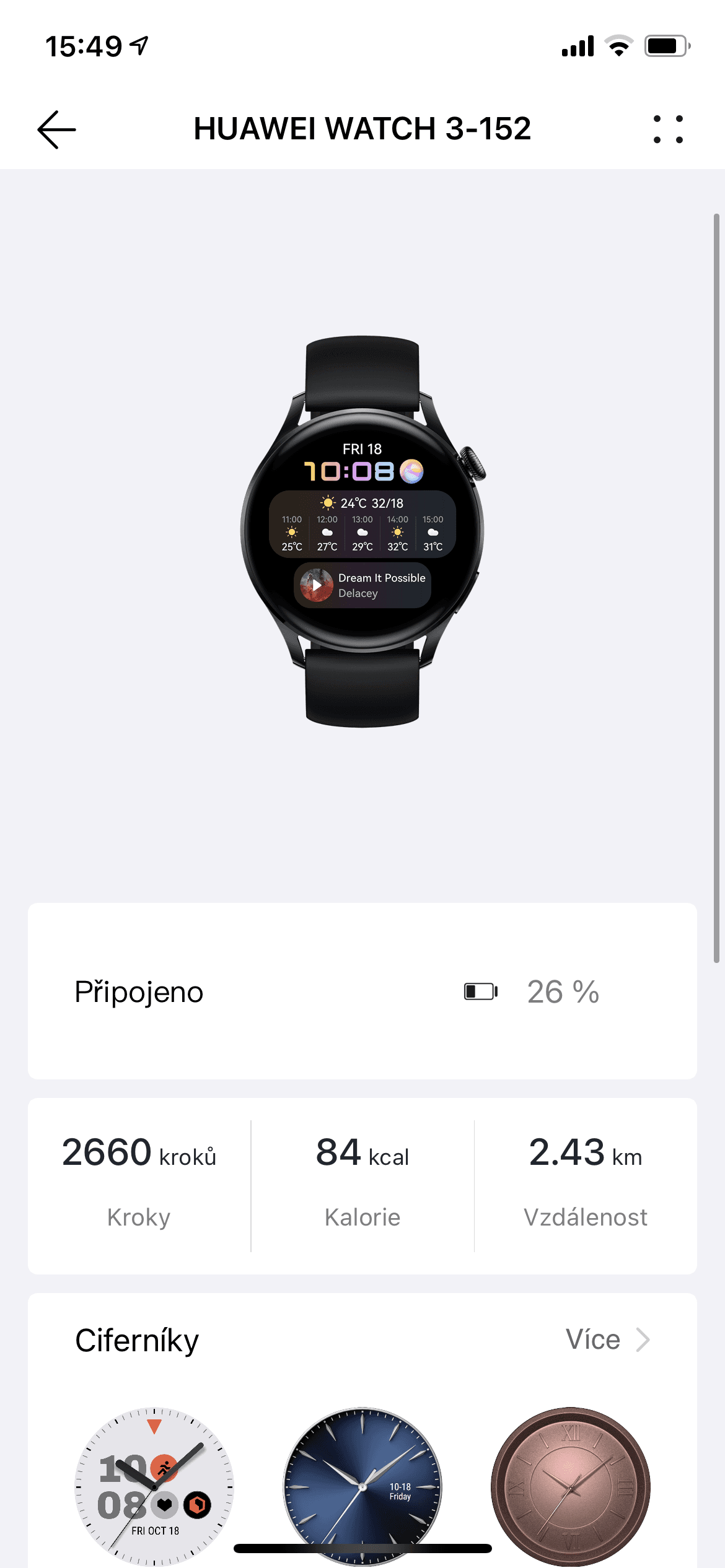The height and width of the screenshot is (1568, 725).
Task: Open Více to browse more watch faces
Action: pos(593,1339)
